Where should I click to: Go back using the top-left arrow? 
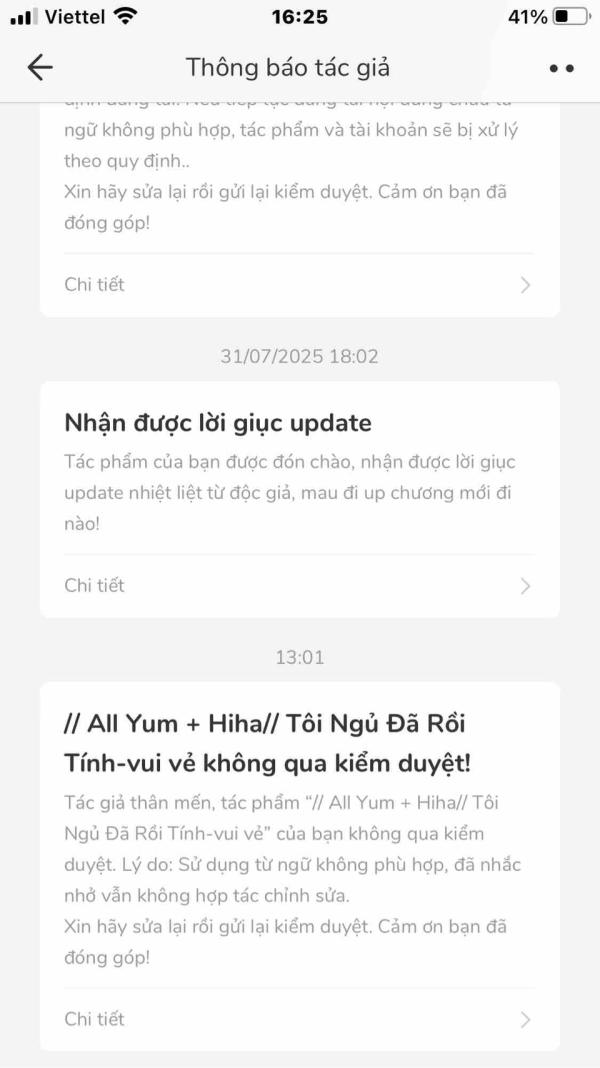(40, 68)
